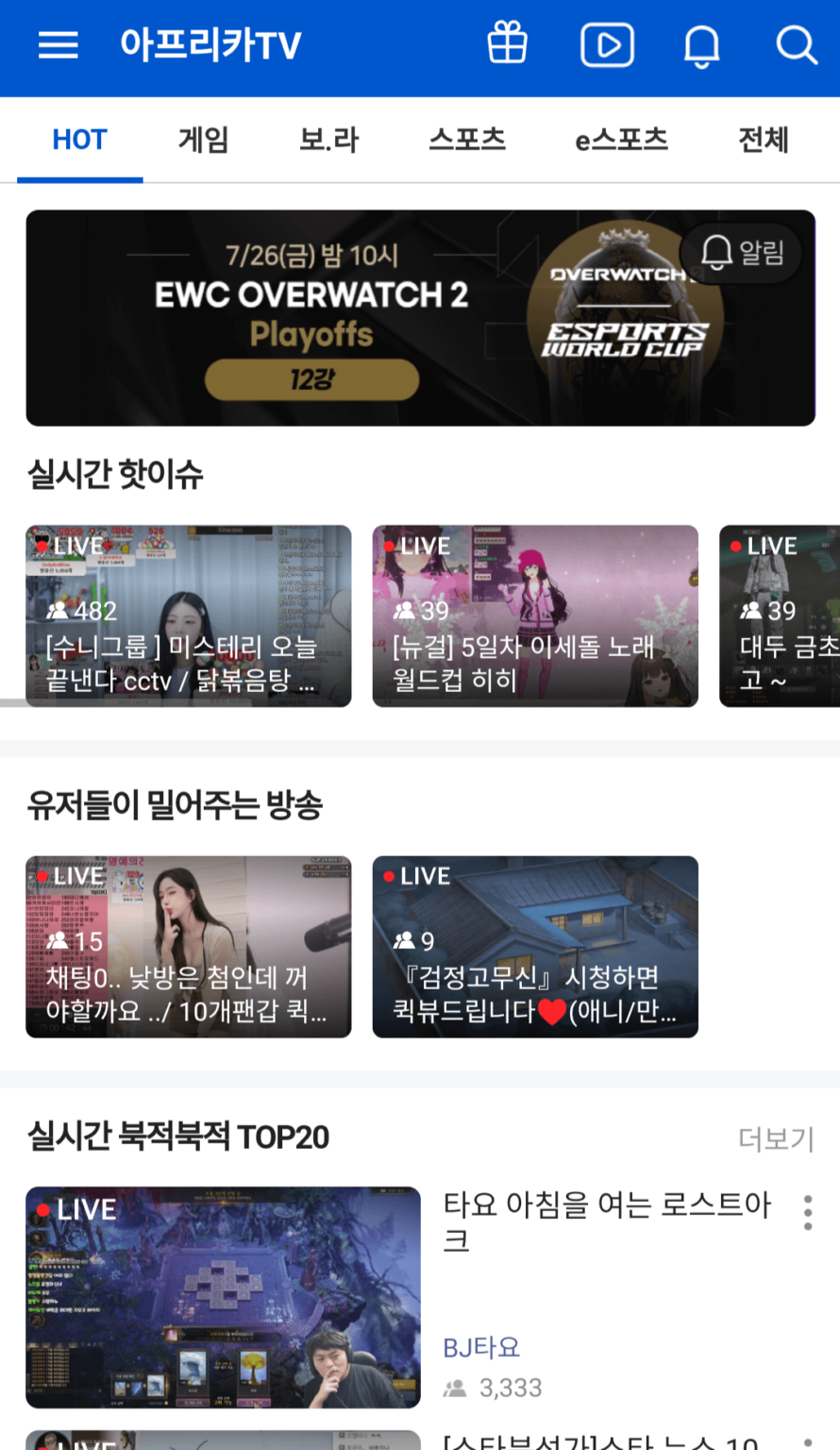Open the 『검정고무신』 시청하면 live stream

[x=535, y=946]
